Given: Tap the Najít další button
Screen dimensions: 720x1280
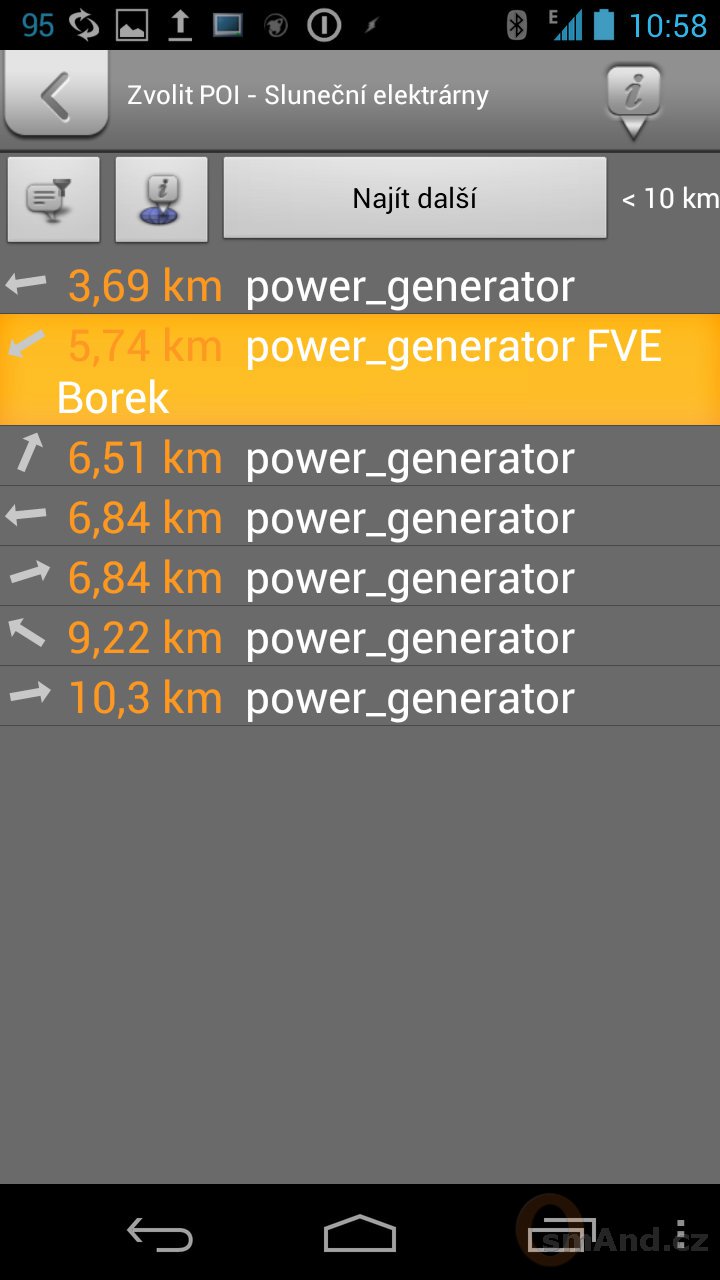Looking at the screenshot, I should (415, 197).
